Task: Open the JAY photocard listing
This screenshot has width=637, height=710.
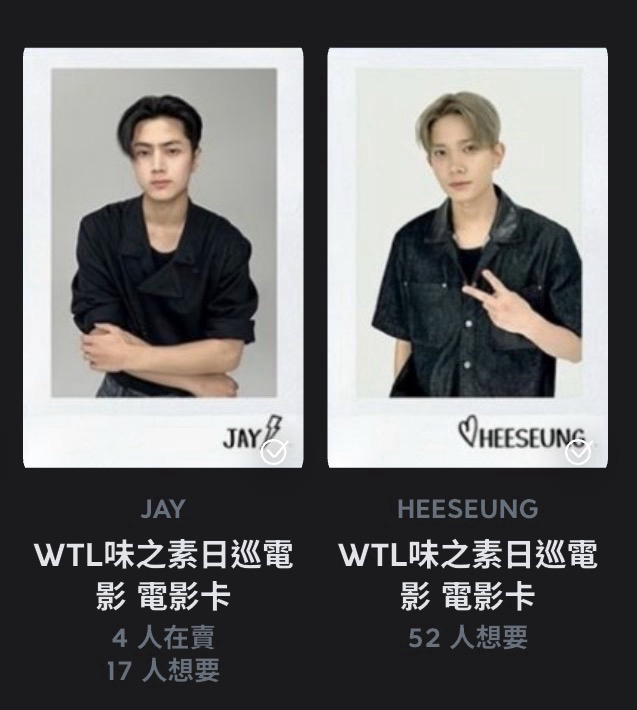Action: pyautogui.click(x=163, y=258)
